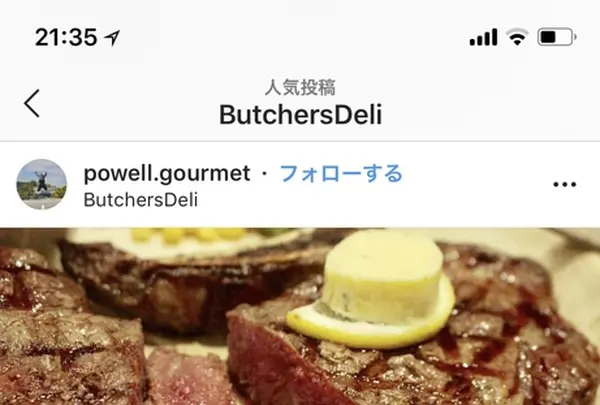Open the ButchersDeli location tag
The image size is (600, 405).
tap(140, 199)
